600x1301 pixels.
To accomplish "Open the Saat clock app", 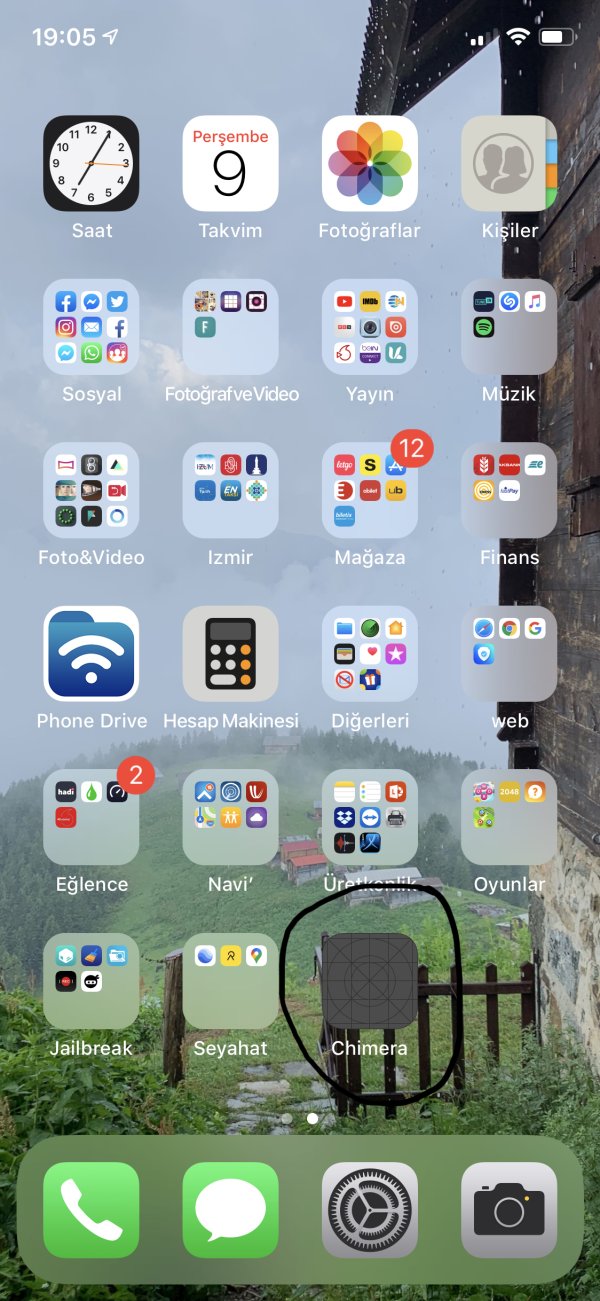I will [x=91, y=163].
